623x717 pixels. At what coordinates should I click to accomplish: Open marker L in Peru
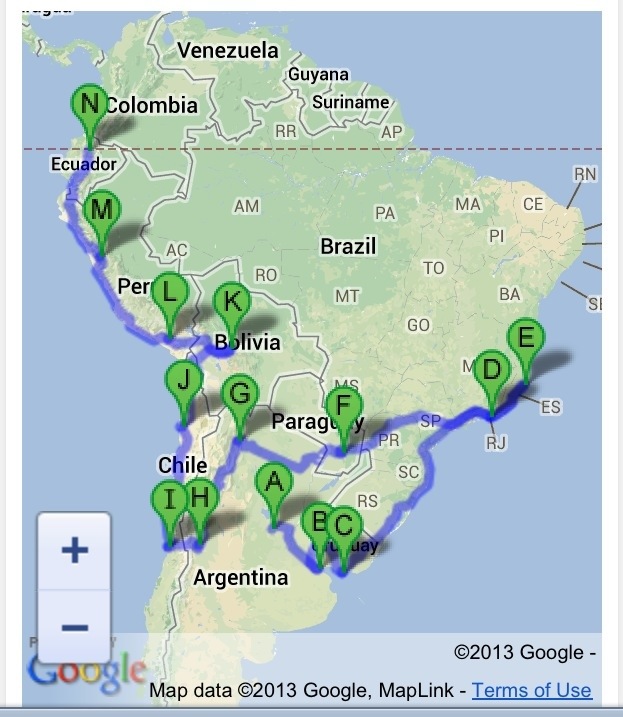(x=170, y=293)
